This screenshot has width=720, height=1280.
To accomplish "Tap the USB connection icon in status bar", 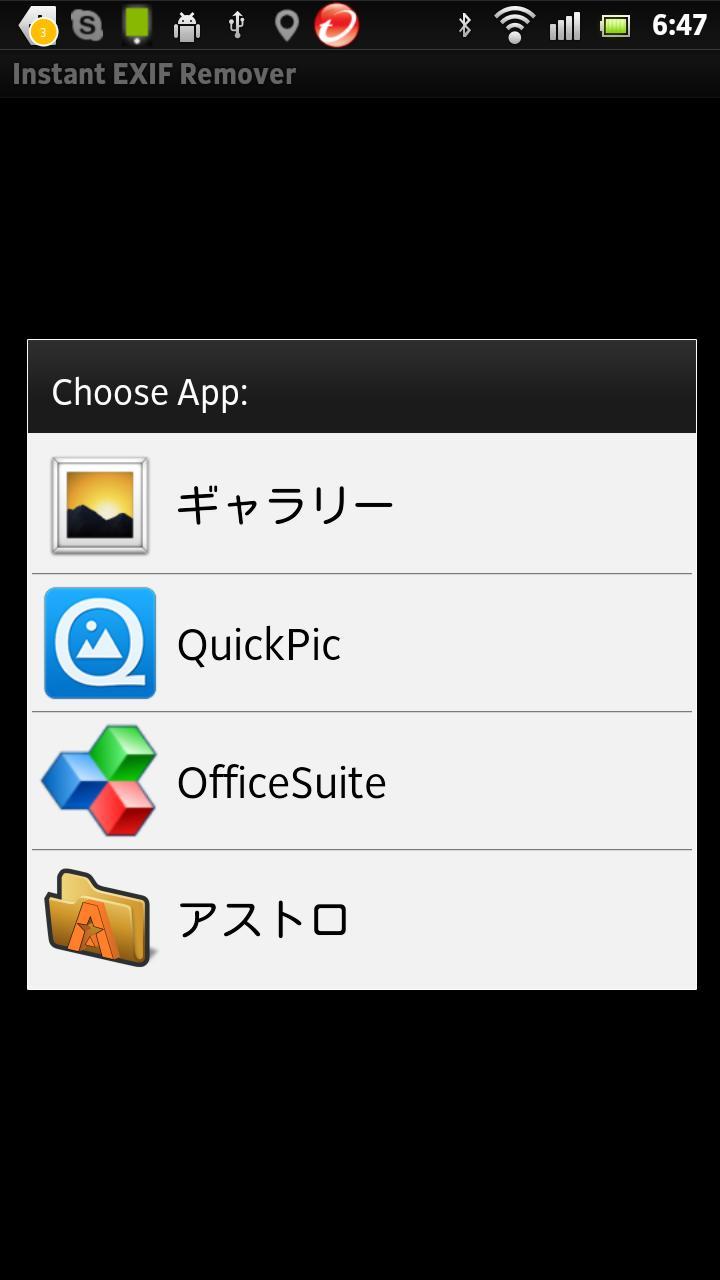I will coord(237,25).
